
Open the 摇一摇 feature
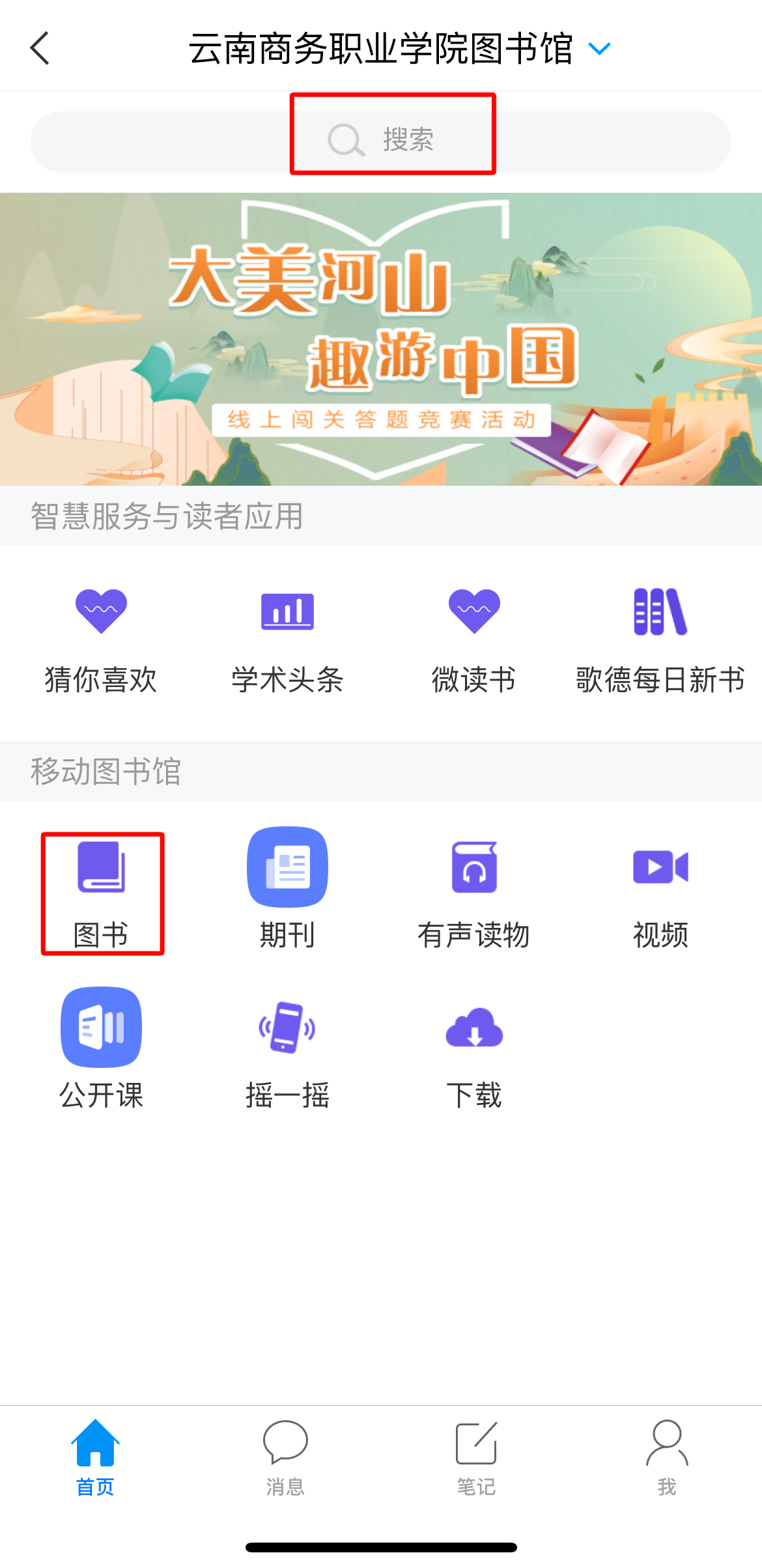(287, 1052)
